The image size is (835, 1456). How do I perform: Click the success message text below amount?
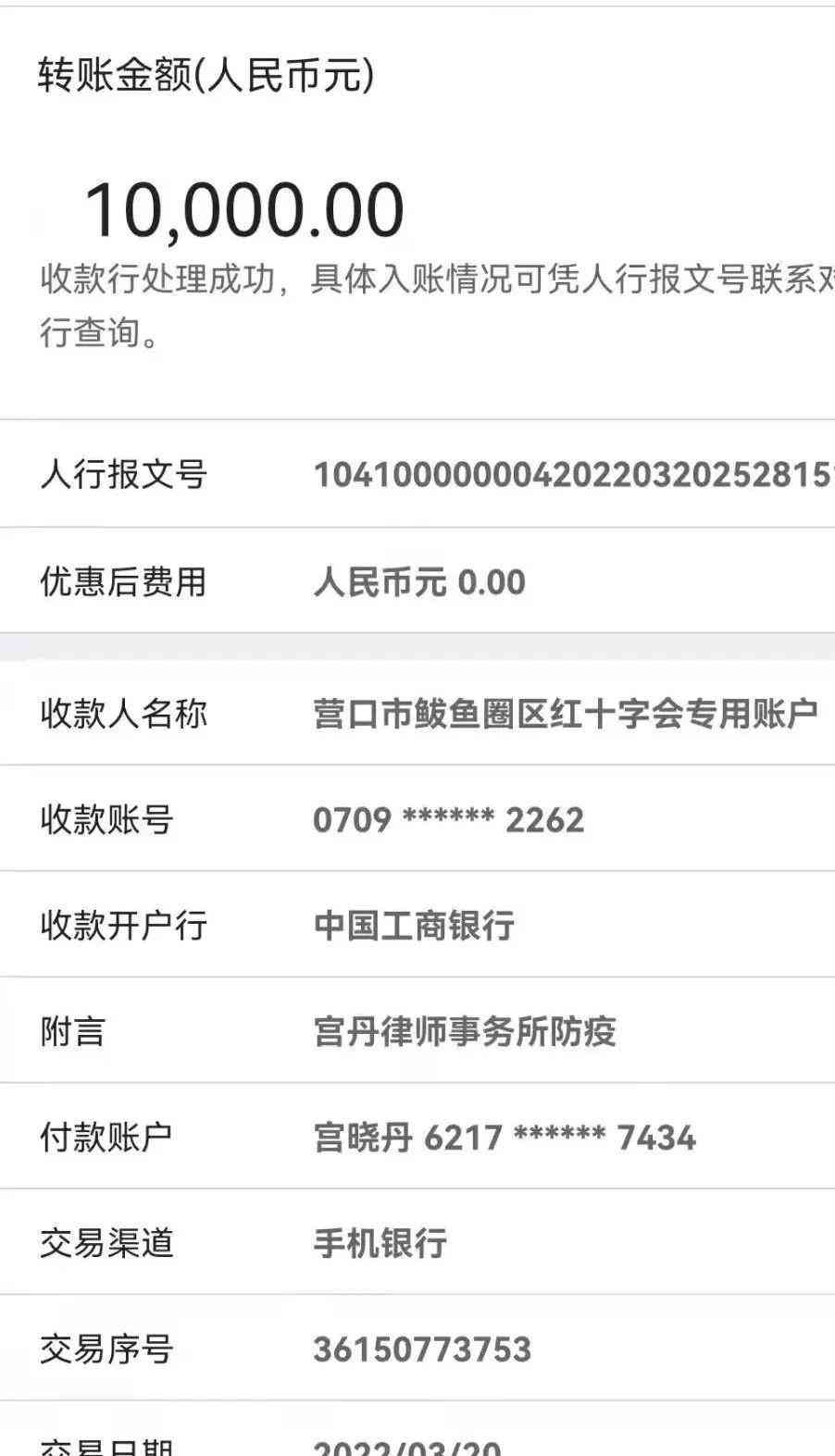click(417, 305)
